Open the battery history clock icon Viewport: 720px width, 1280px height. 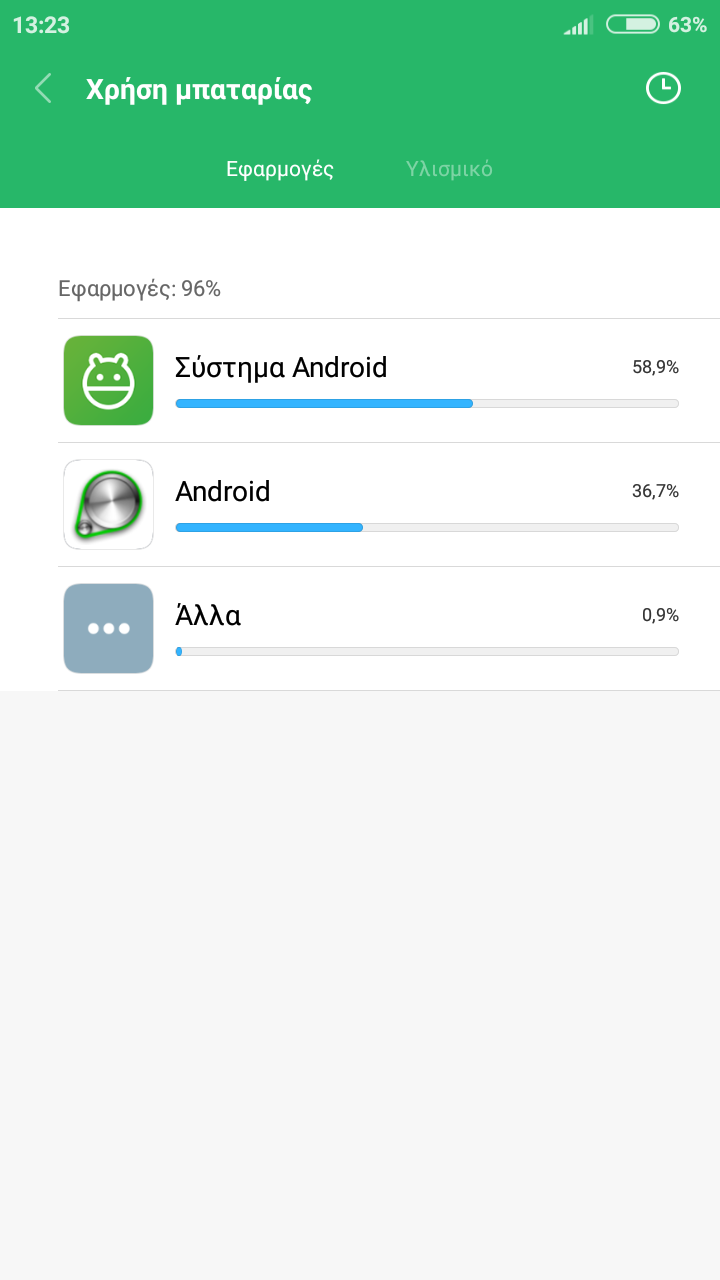tap(662, 89)
